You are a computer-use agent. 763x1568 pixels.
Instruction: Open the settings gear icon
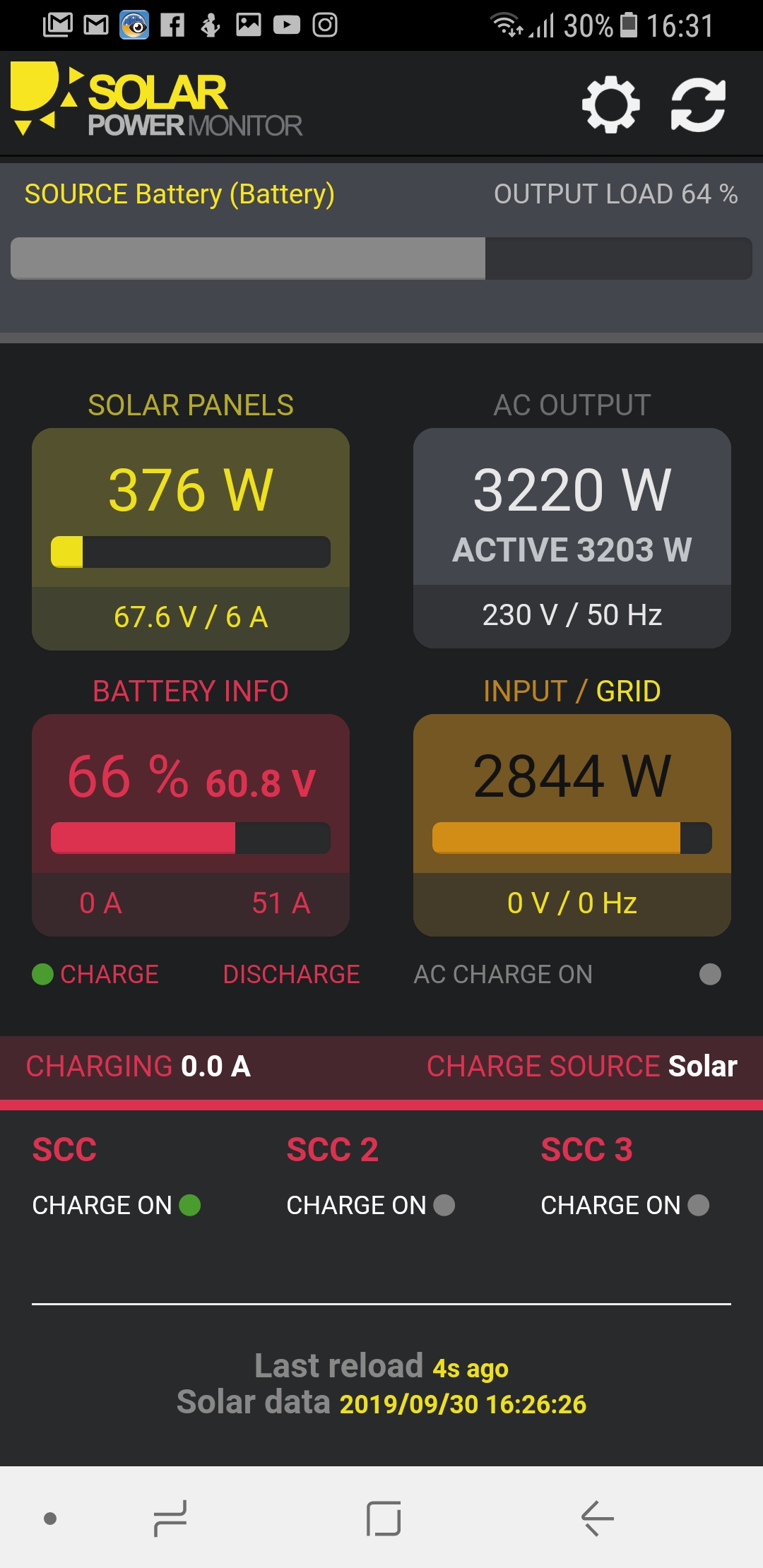pos(610,105)
